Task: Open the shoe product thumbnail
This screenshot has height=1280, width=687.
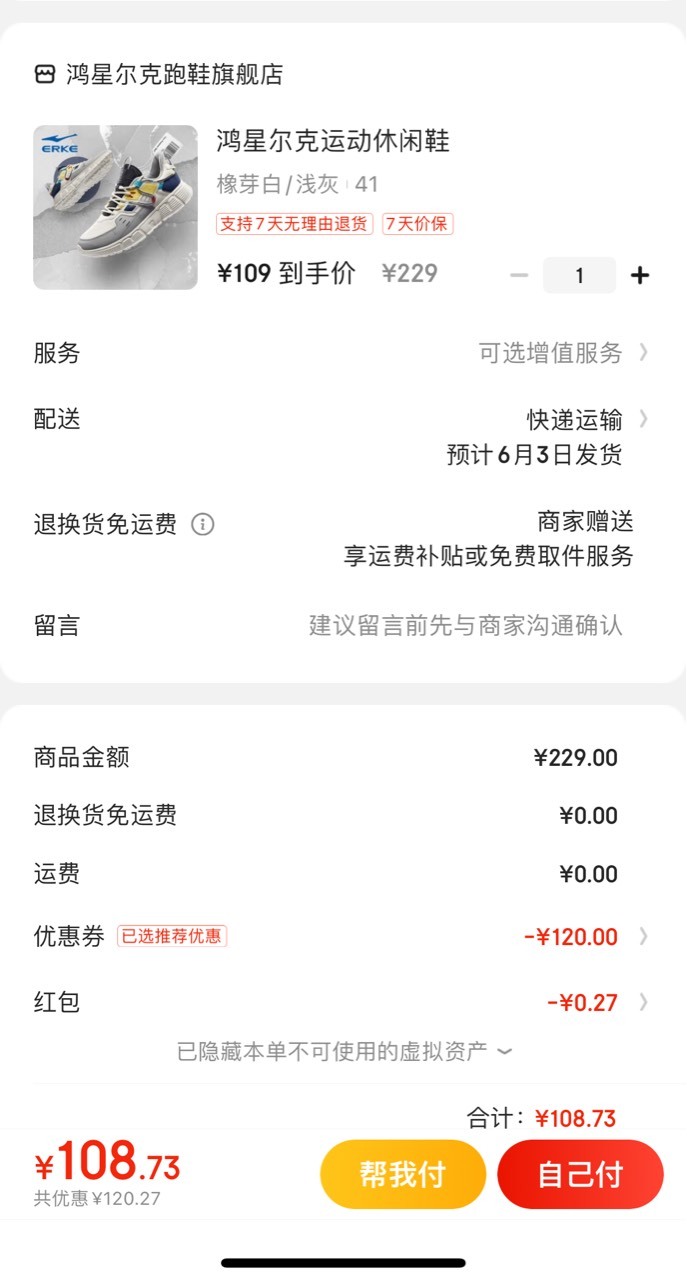Action: point(116,207)
